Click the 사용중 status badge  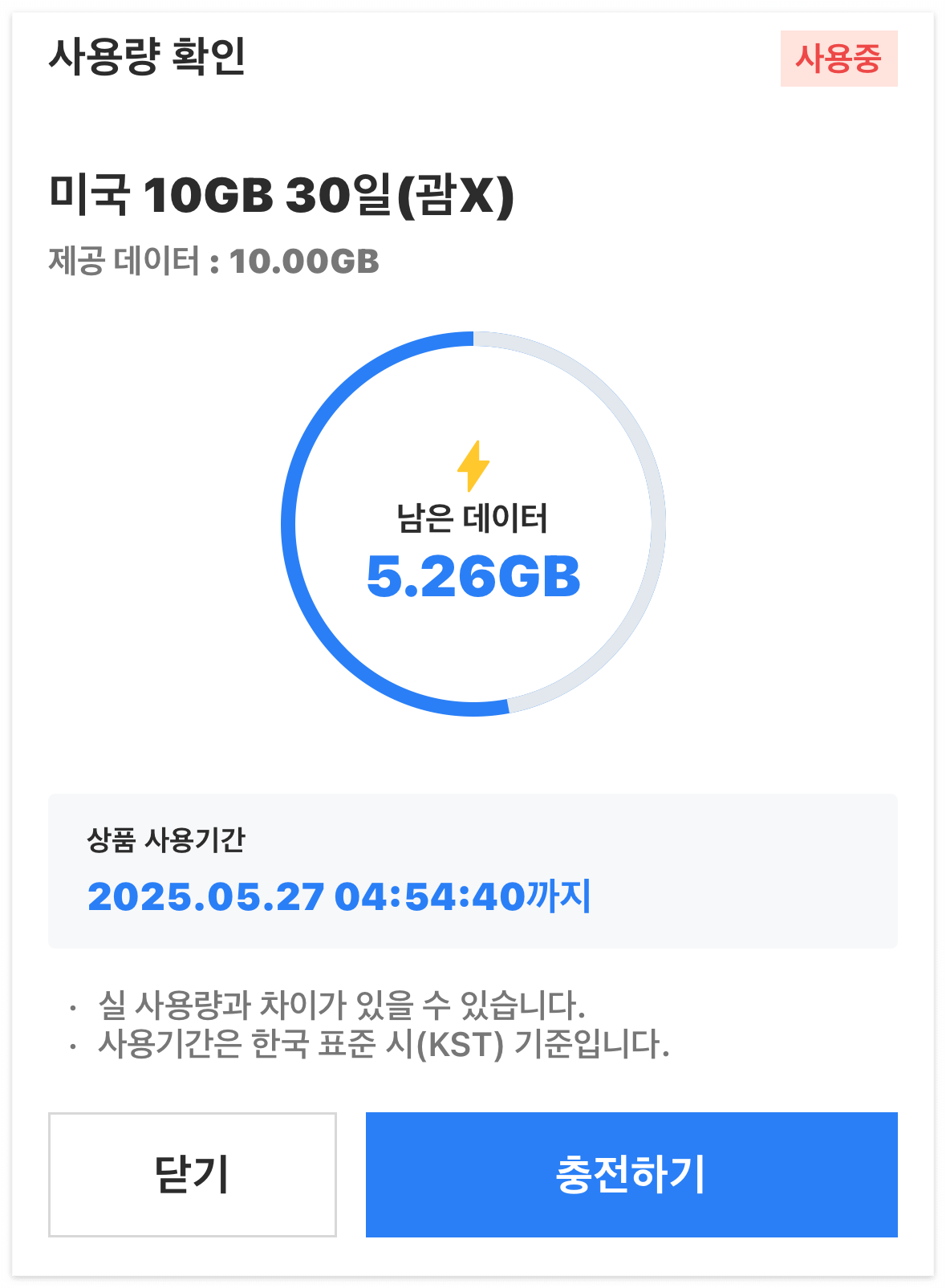click(840, 59)
